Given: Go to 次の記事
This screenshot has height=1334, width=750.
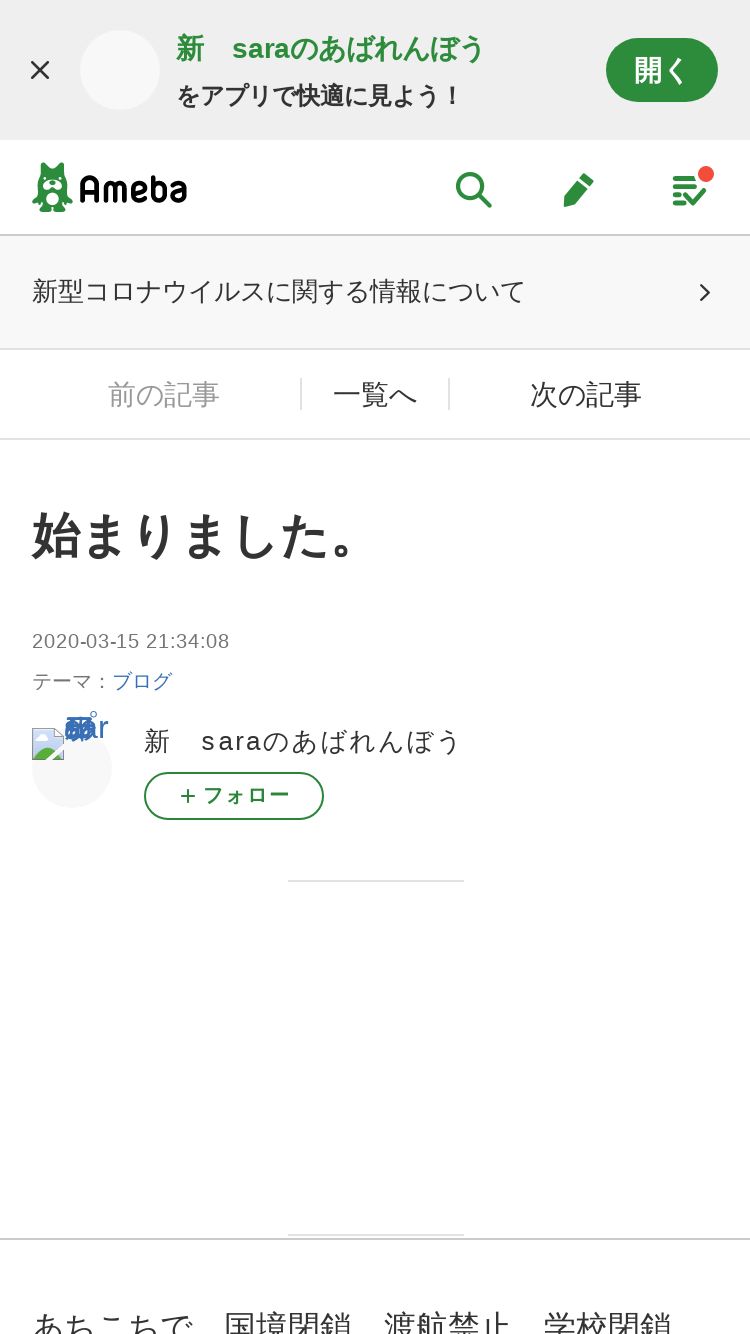Looking at the screenshot, I should [586, 394].
